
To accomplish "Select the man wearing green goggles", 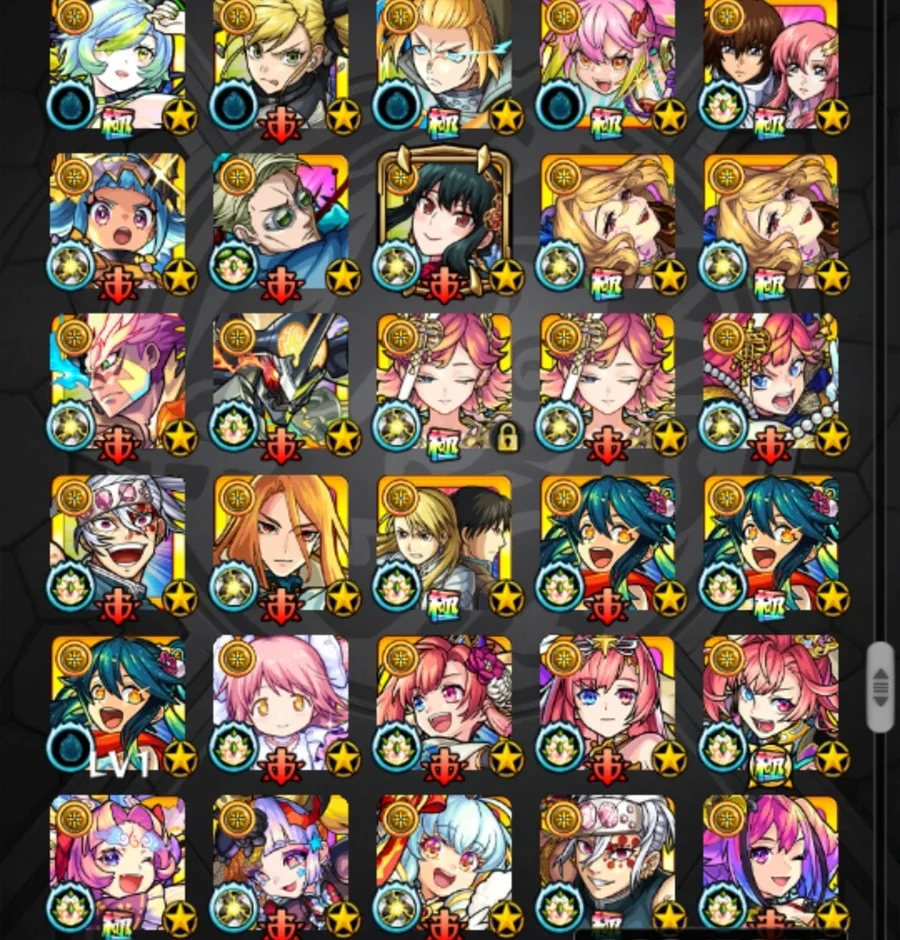I will [281, 221].
